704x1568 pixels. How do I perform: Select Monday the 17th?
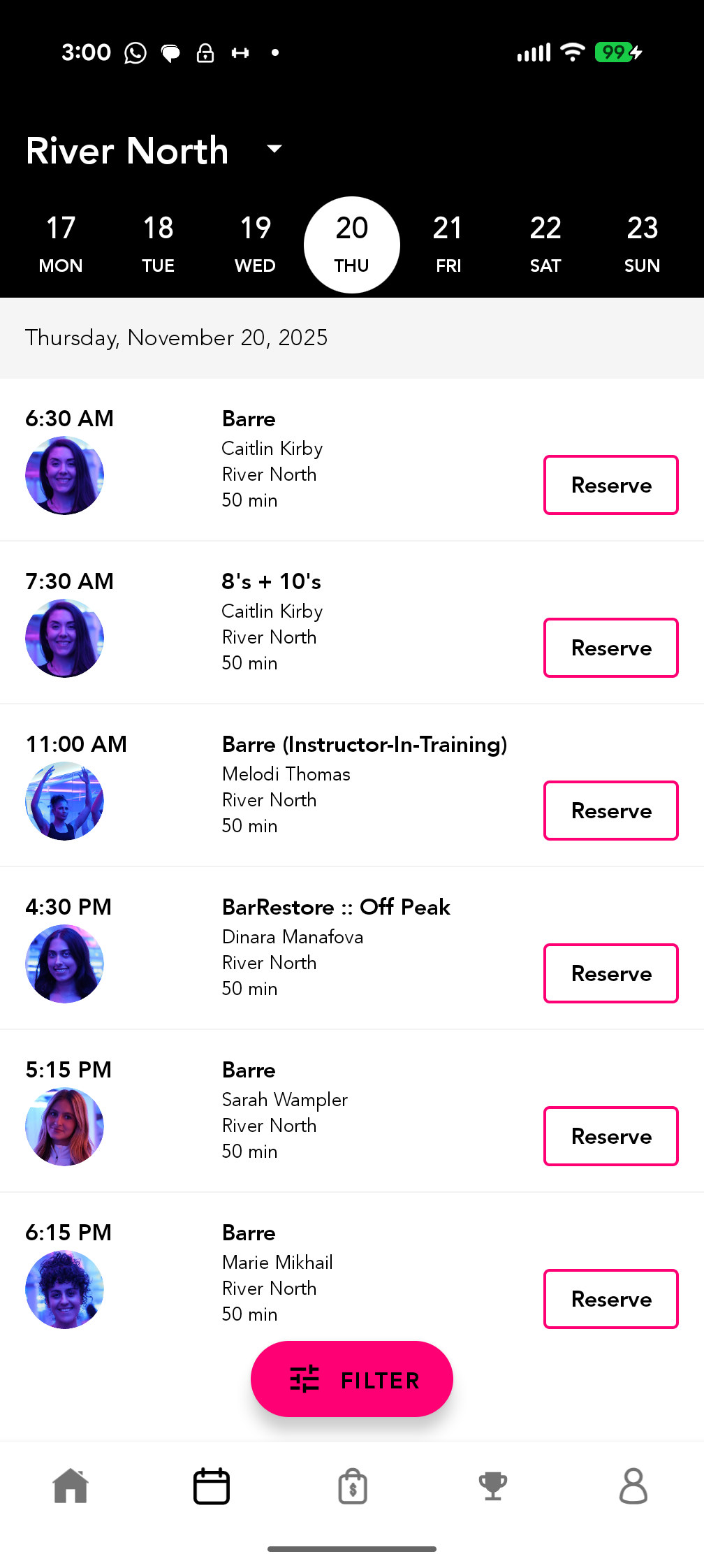pyautogui.click(x=61, y=244)
